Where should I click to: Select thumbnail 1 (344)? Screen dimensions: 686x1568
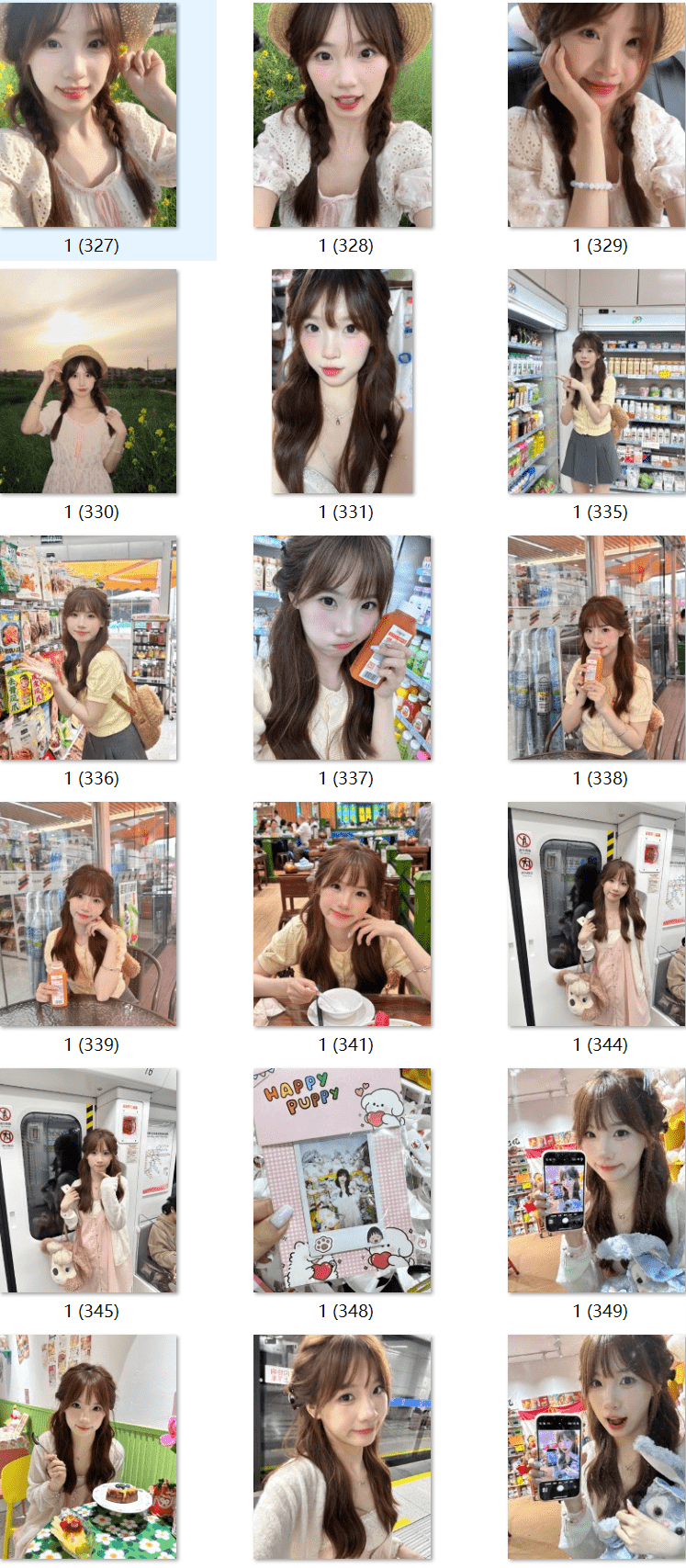(597, 914)
